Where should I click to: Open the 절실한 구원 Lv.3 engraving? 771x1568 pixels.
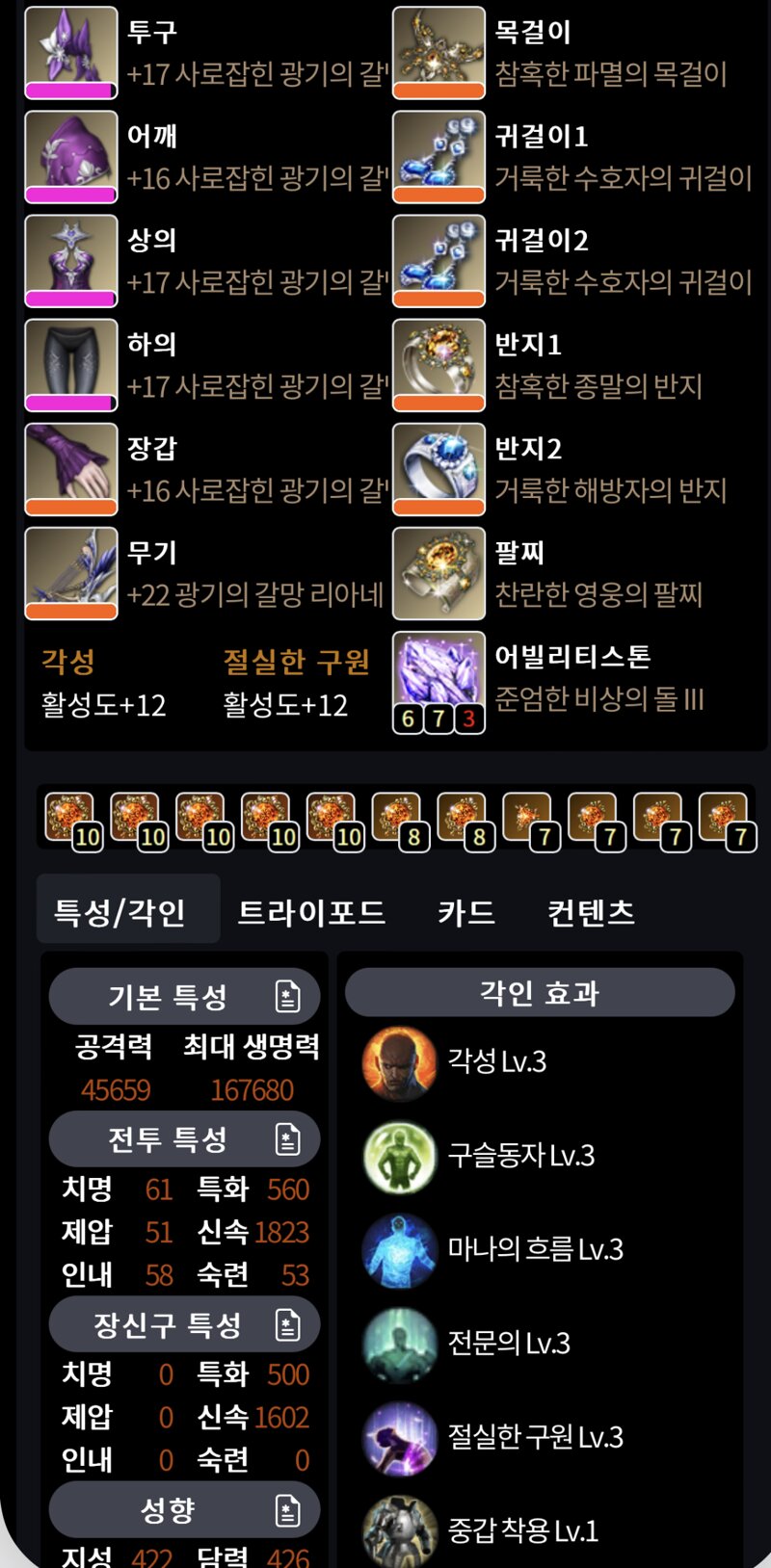(535, 1437)
